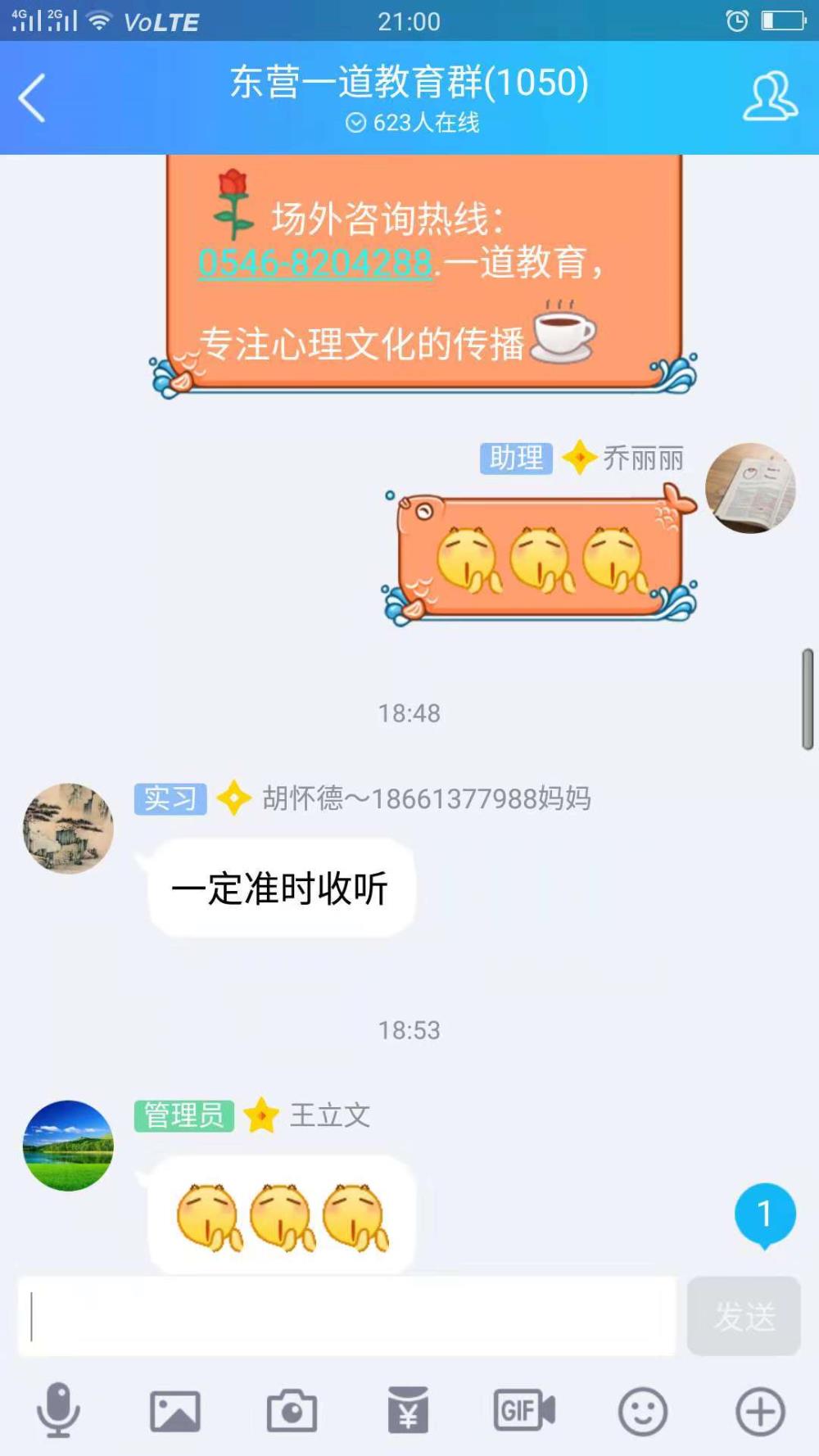The width and height of the screenshot is (819, 1456).
Task: Jump to the 1 new message bubble
Action: (x=765, y=1215)
